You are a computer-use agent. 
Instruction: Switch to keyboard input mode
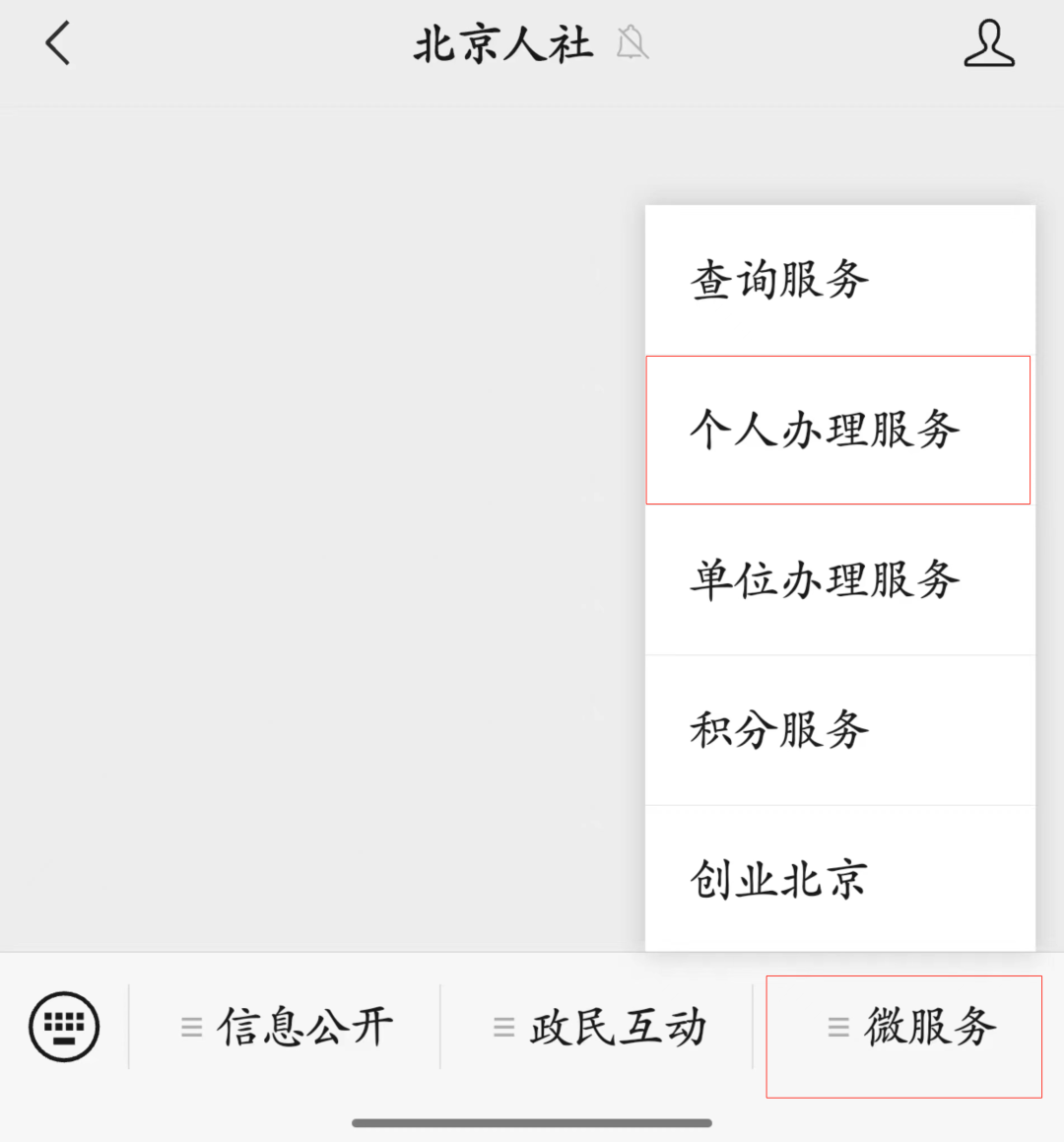(64, 1027)
